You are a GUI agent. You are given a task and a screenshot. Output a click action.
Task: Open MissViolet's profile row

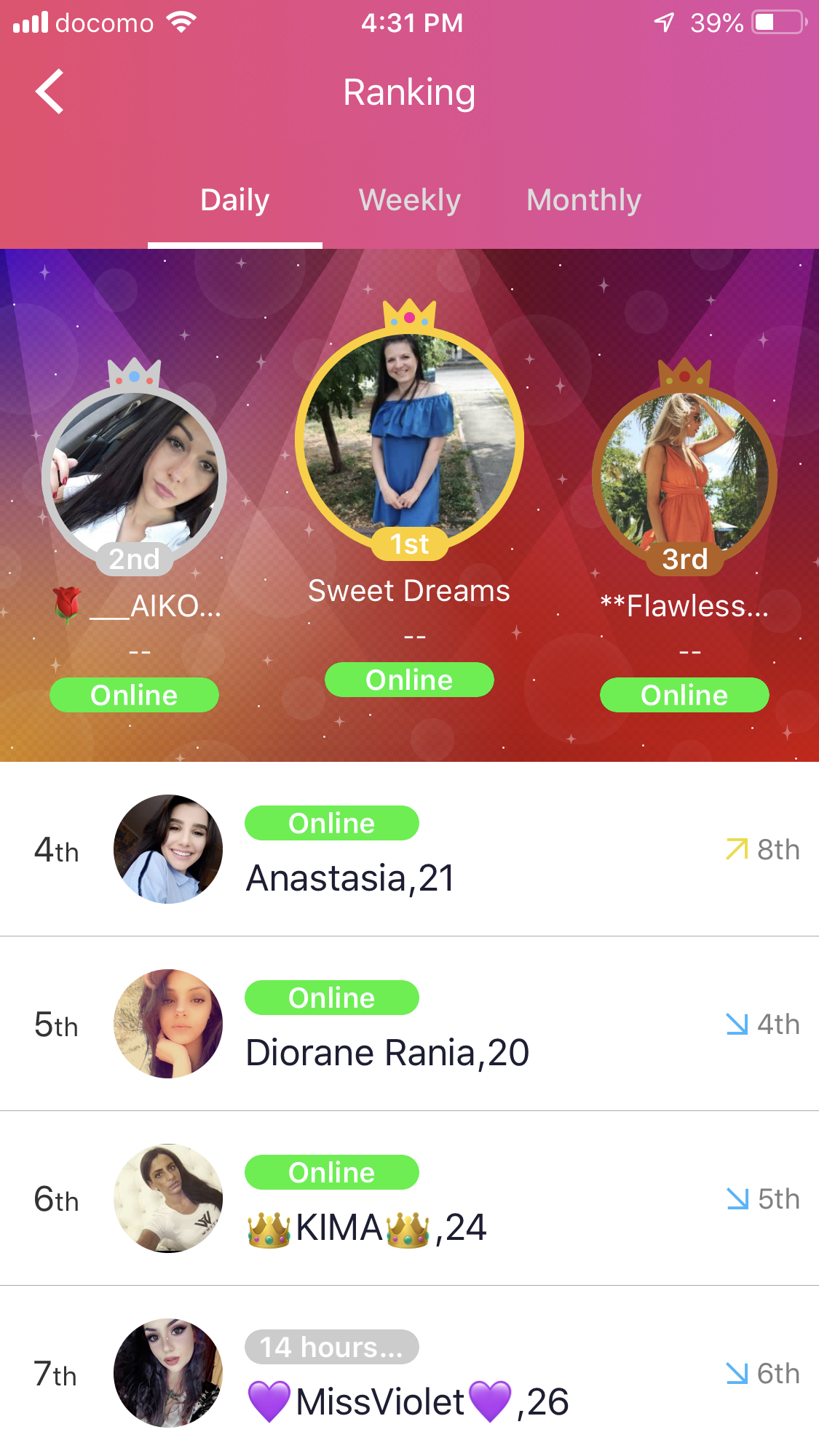click(x=408, y=1373)
